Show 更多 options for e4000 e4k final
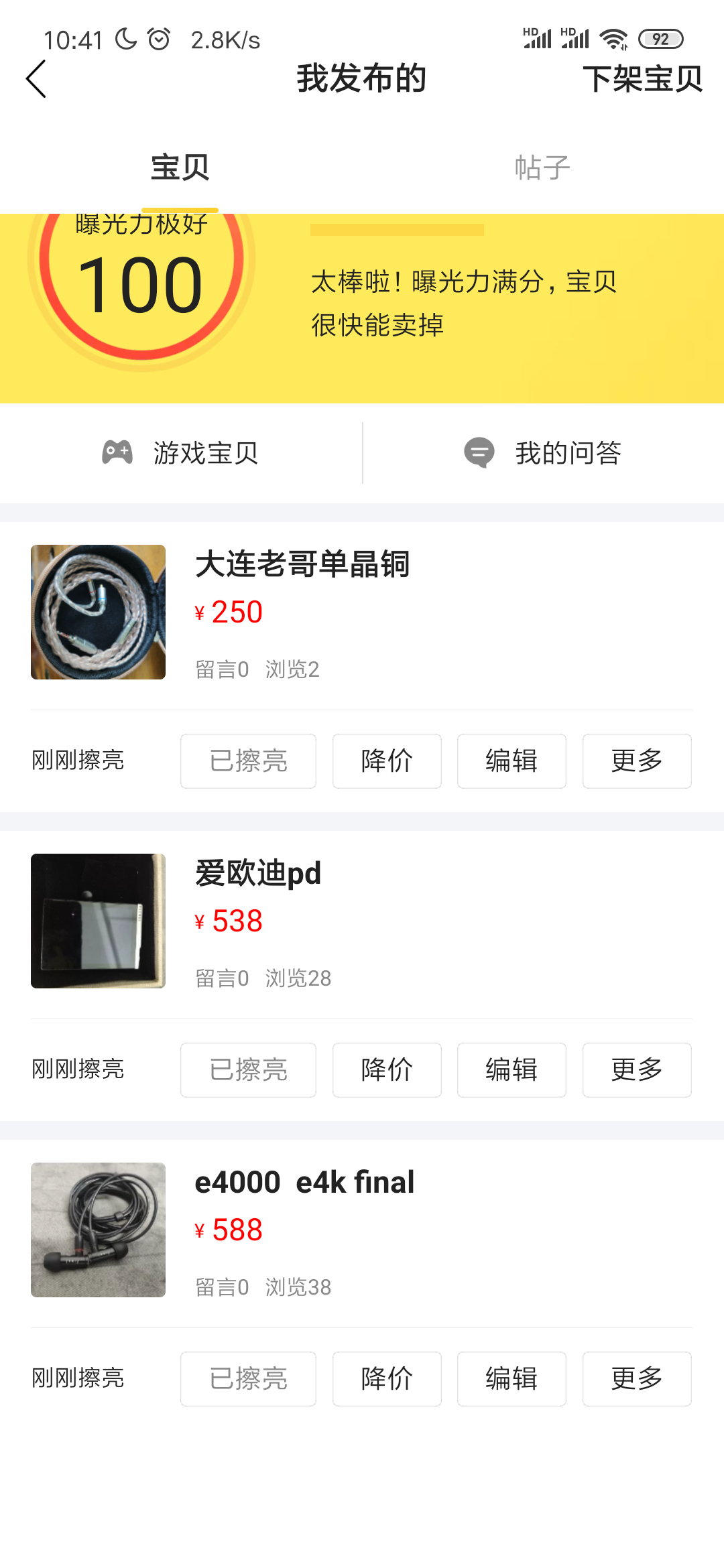This screenshot has height=1568, width=724. (637, 1379)
